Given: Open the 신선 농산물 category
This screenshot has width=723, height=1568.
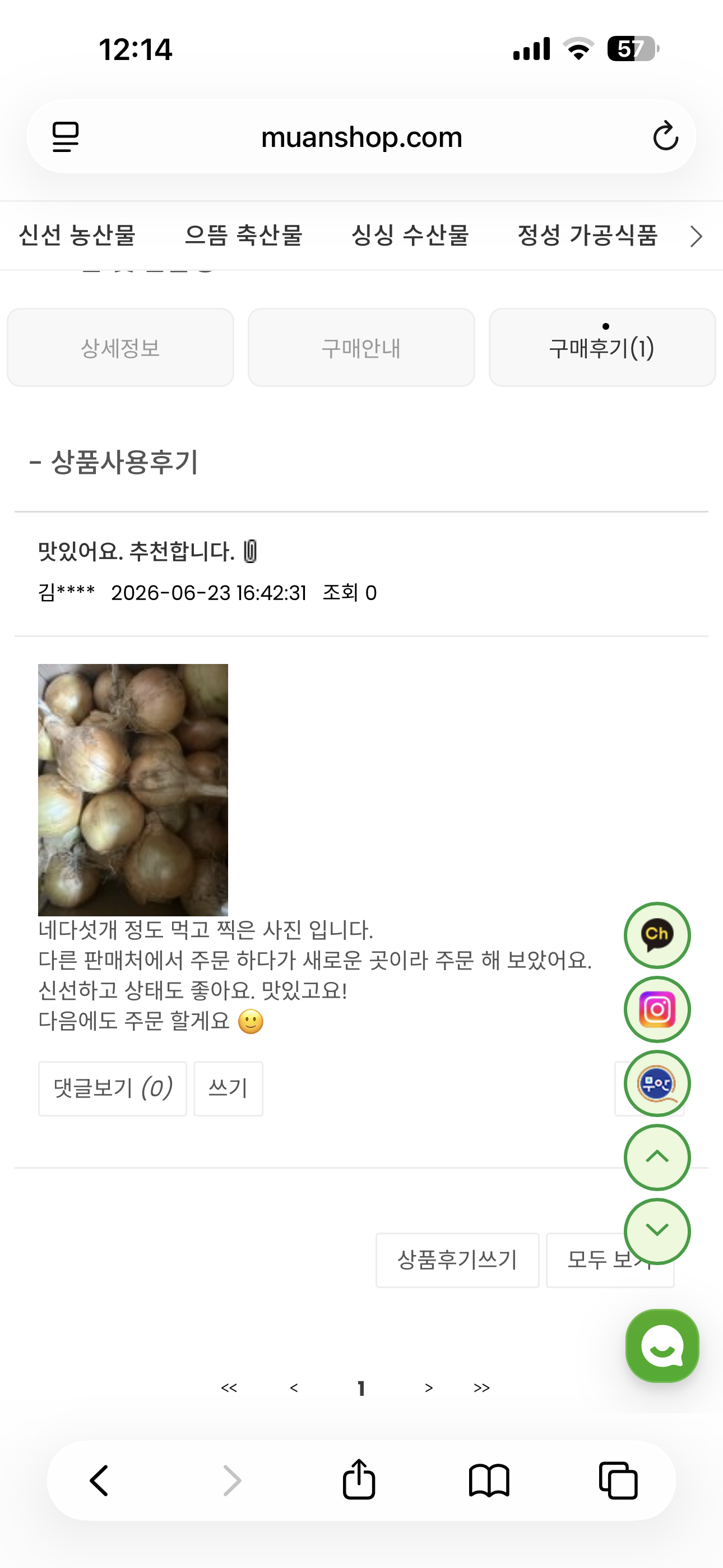Looking at the screenshot, I should pyautogui.click(x=77, y=235).
